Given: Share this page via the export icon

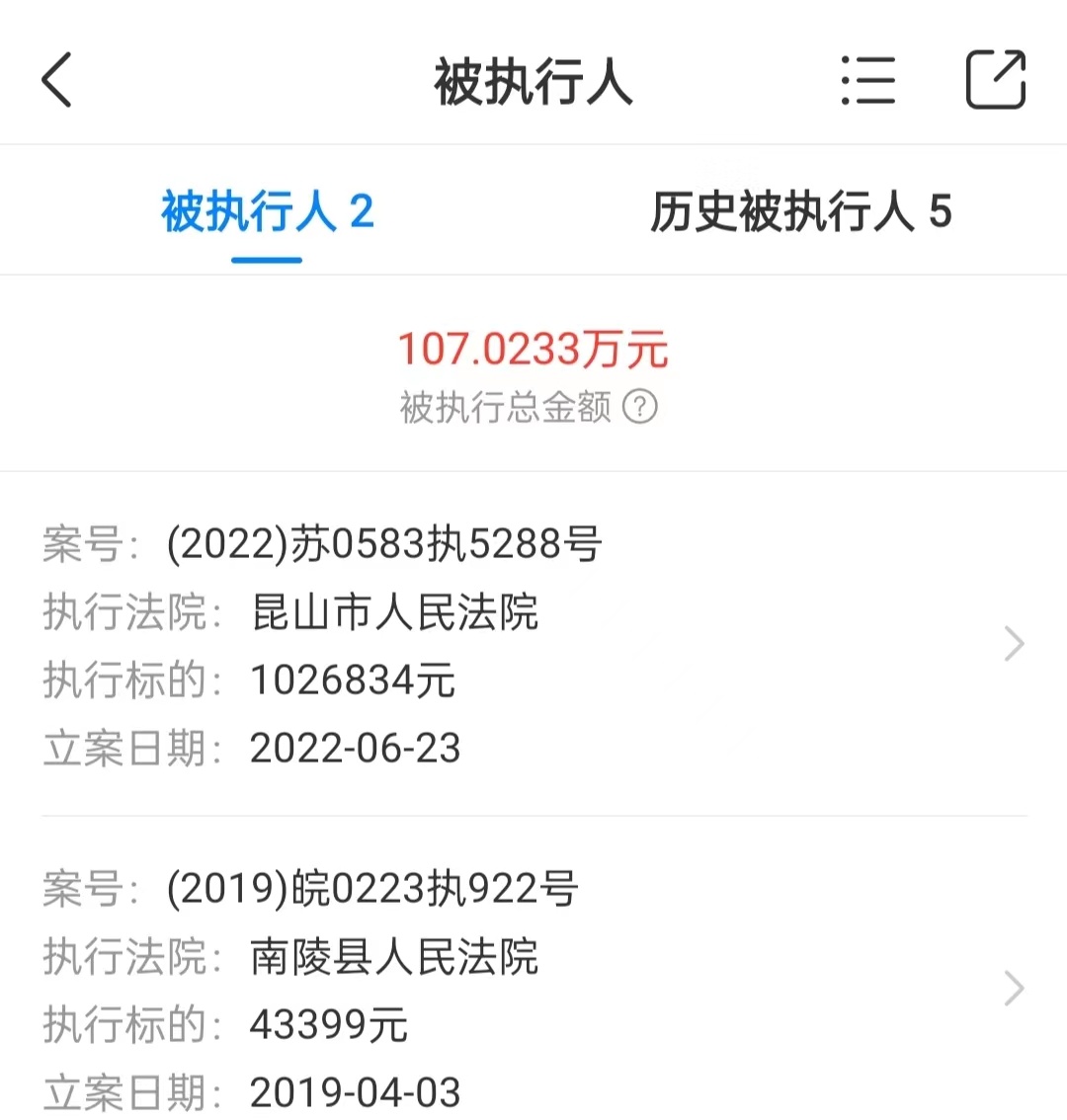Looking at the screenshot, I should click(995, 79).
